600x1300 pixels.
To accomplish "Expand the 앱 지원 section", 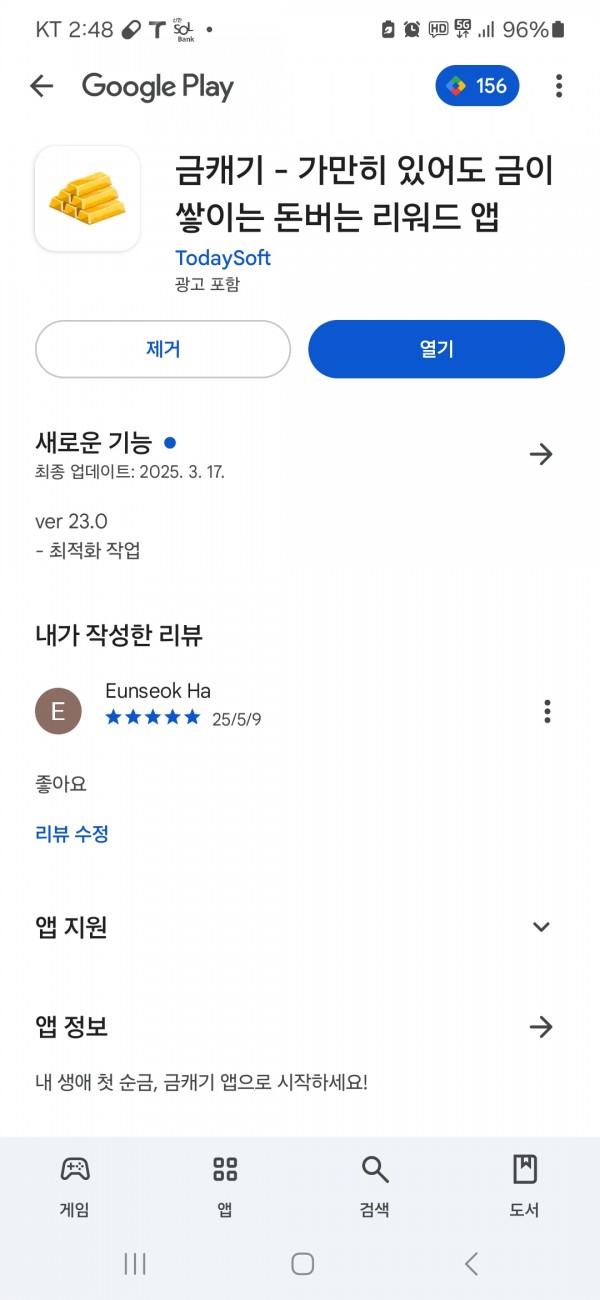I will tap(541, 926).
